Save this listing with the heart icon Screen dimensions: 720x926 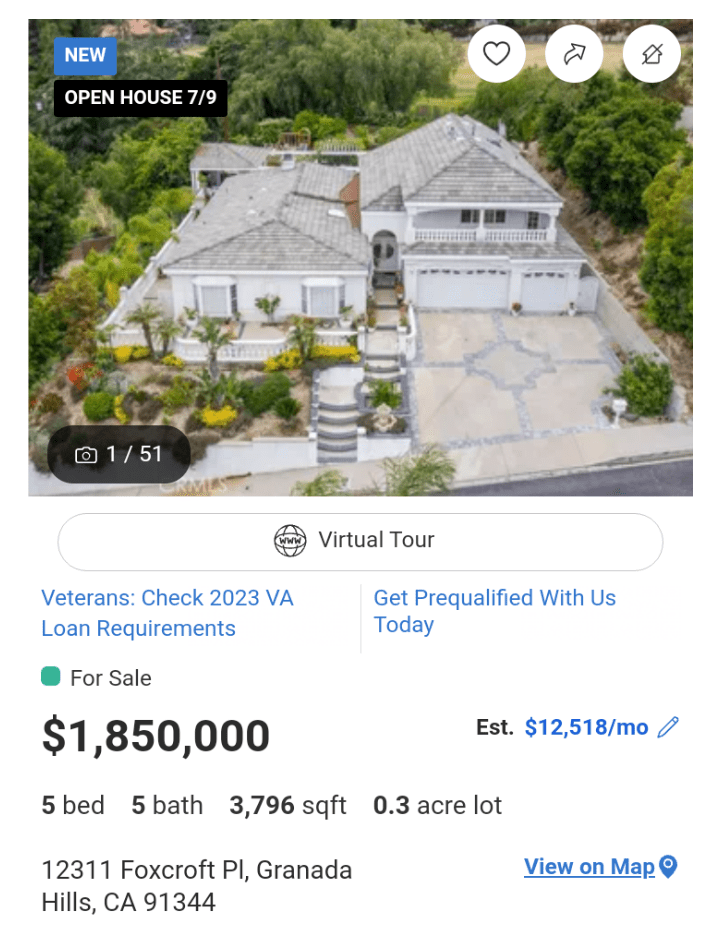coord(496,53)
